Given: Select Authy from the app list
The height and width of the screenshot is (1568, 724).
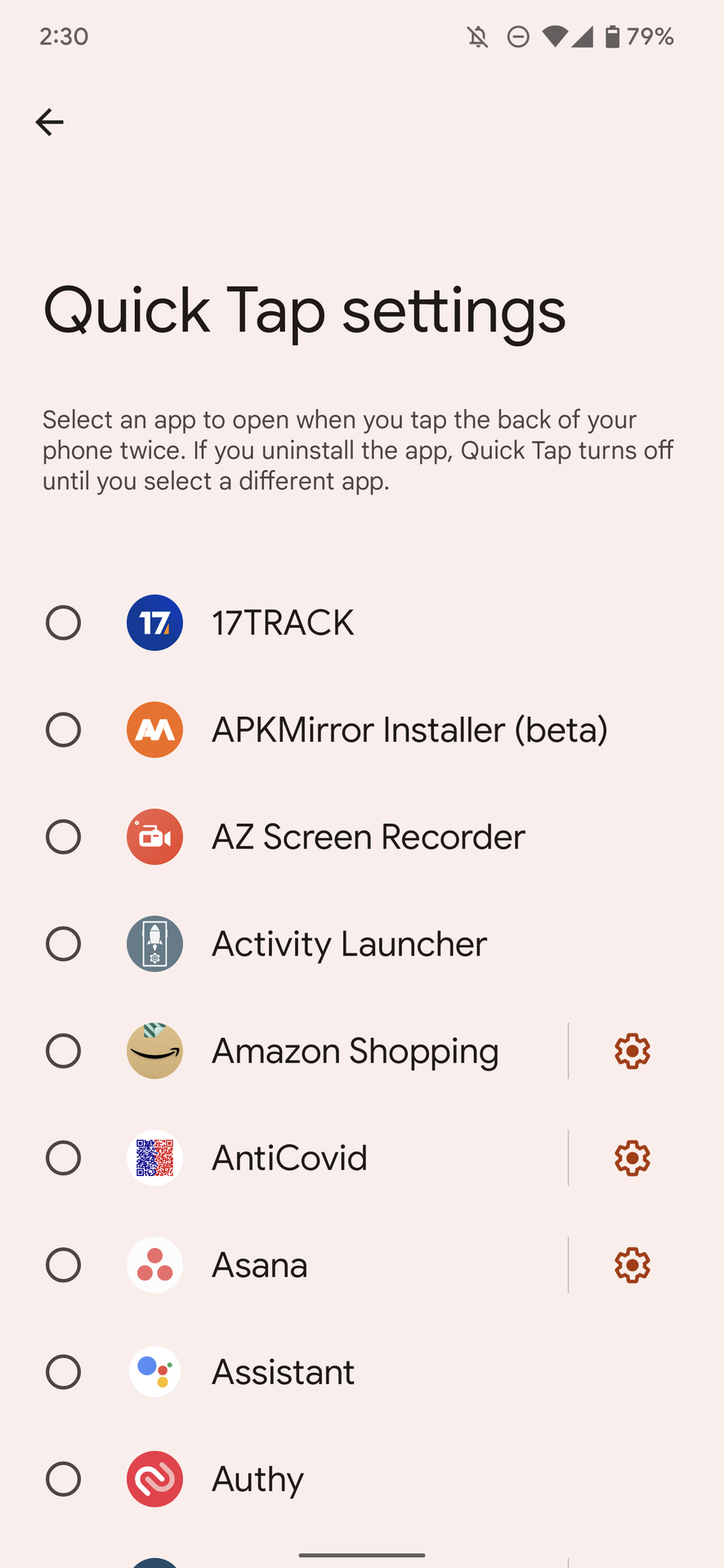Looking at the screenshot, I should [64, 1479].
